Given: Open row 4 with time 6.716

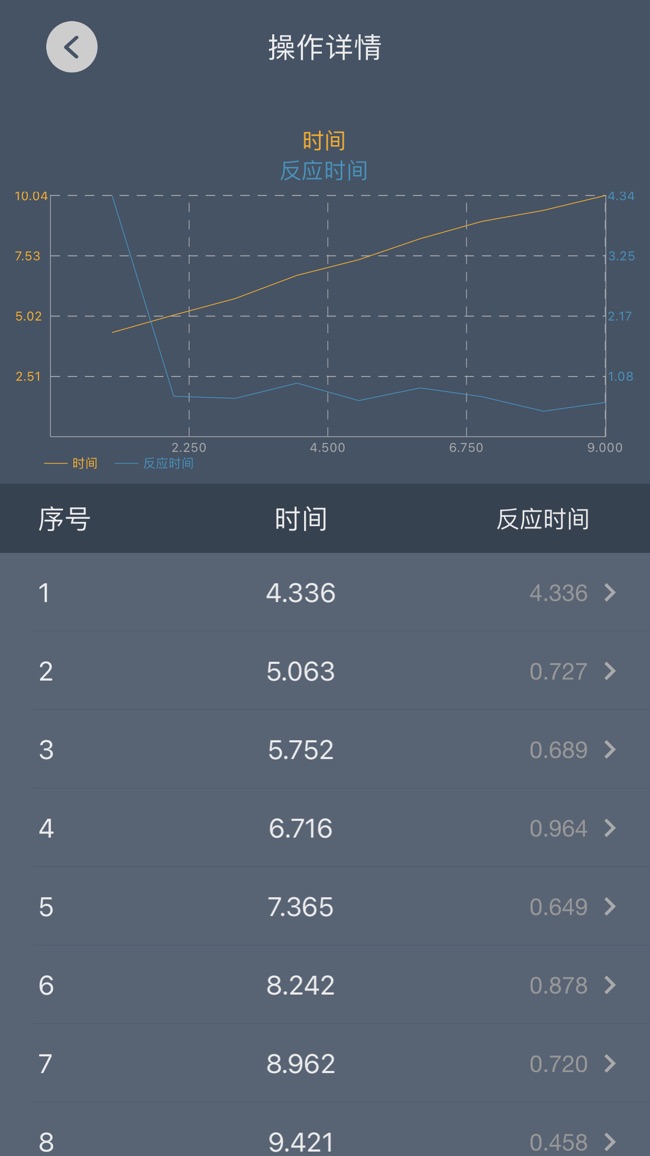Looking at the screenshot, I should [x=325, y=828].
